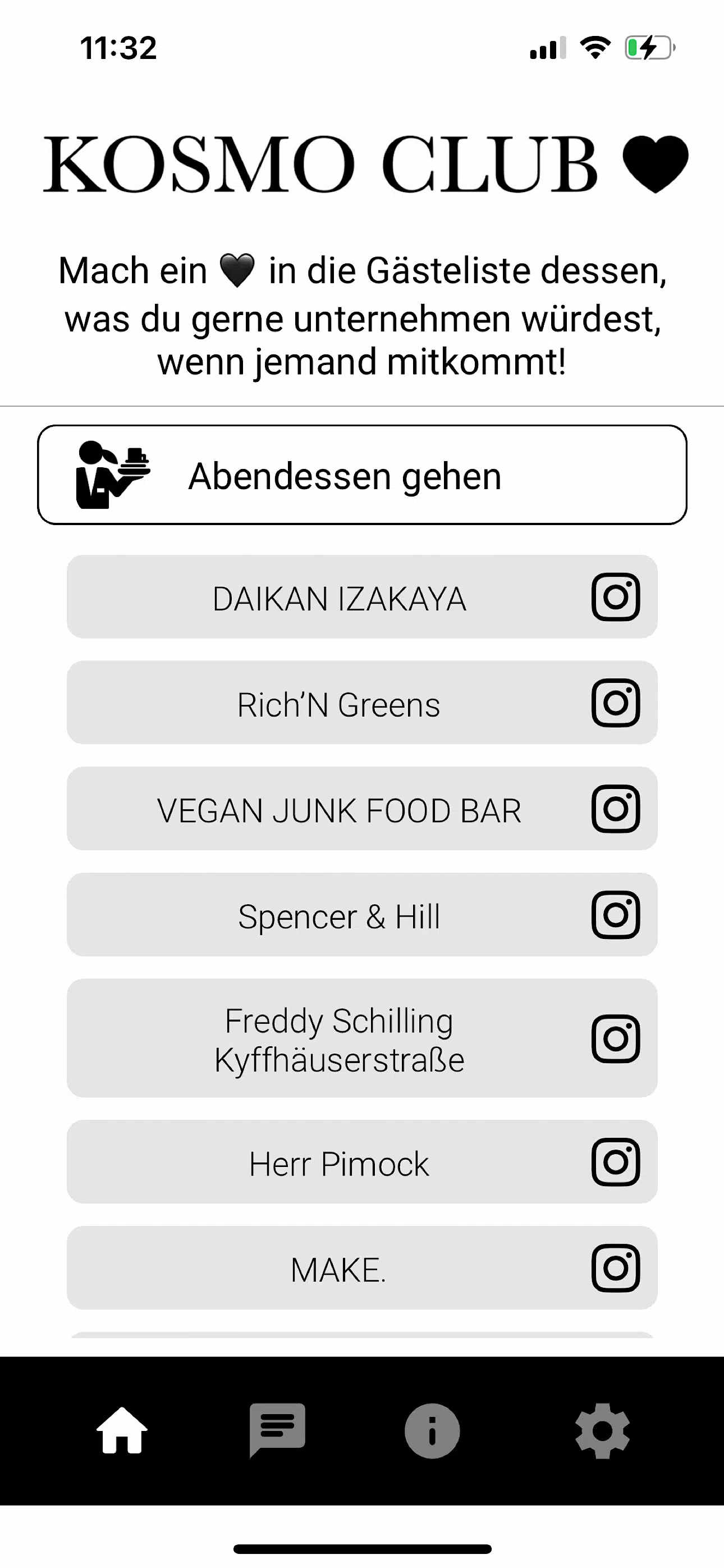Open Instagram for Herr Pimock
This screenshot has width=724, height=1568.
click(x=616, y=1161)
